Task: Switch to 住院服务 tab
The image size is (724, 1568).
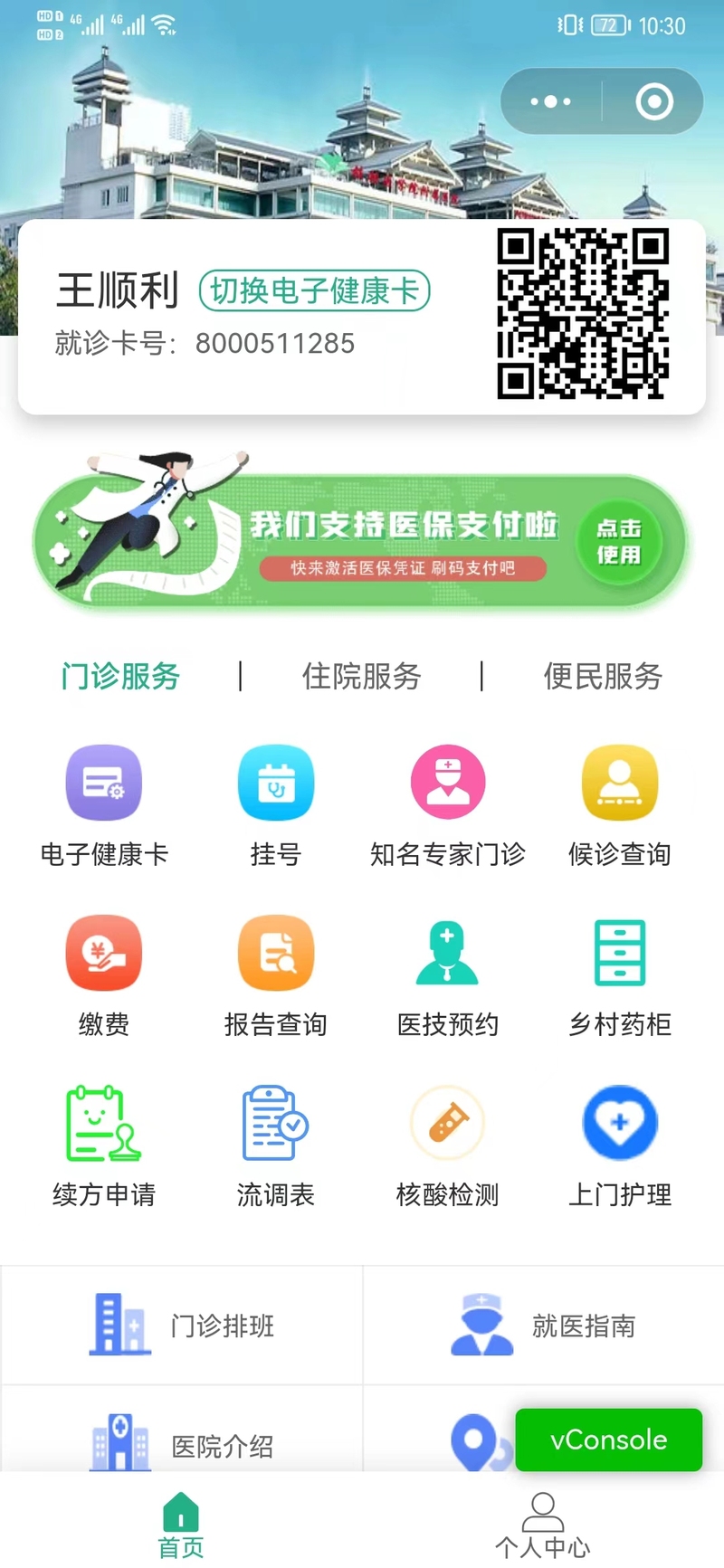Action: [x=361, y=676]
